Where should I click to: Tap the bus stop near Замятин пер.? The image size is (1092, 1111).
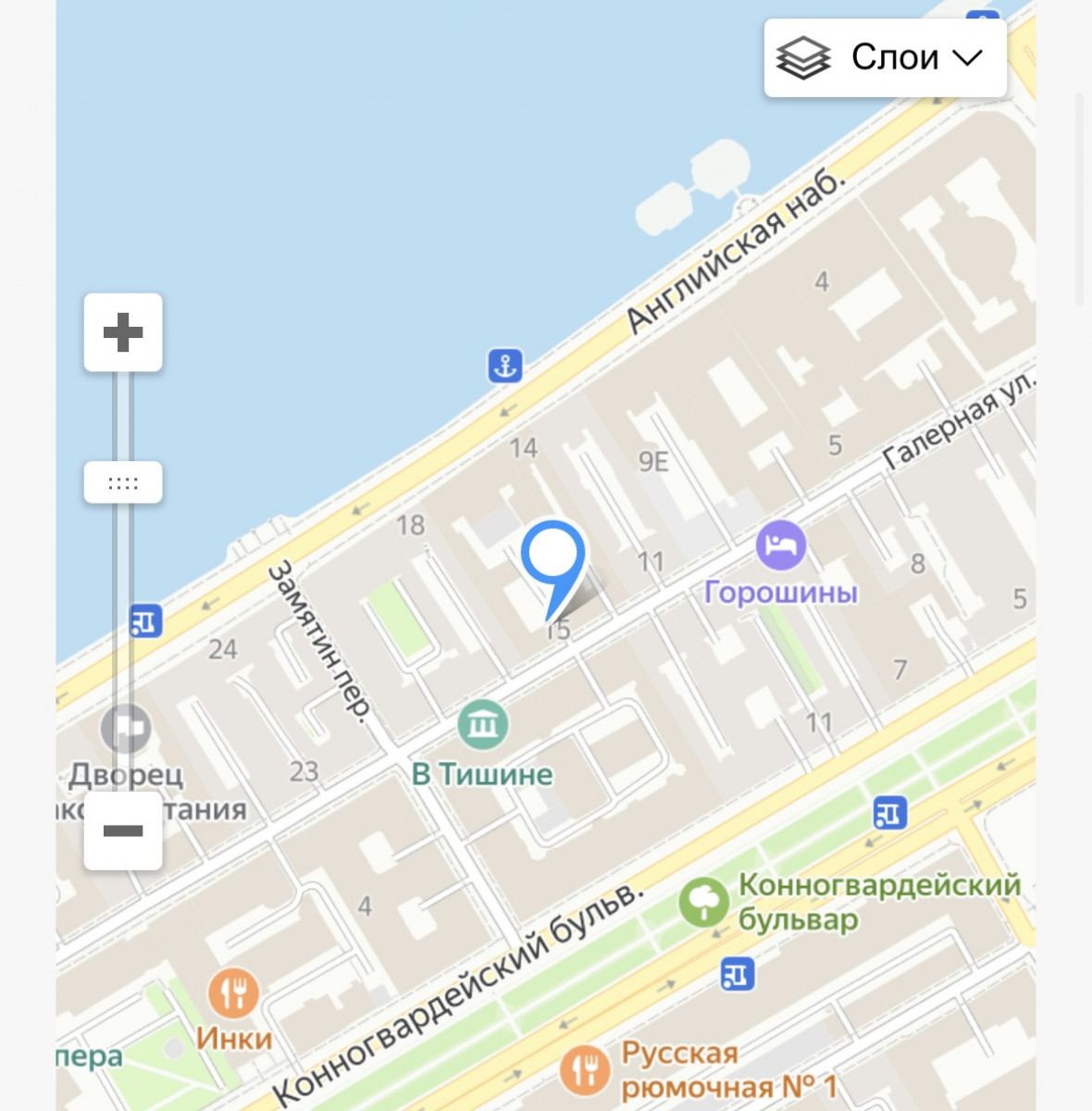pos(145,621)
